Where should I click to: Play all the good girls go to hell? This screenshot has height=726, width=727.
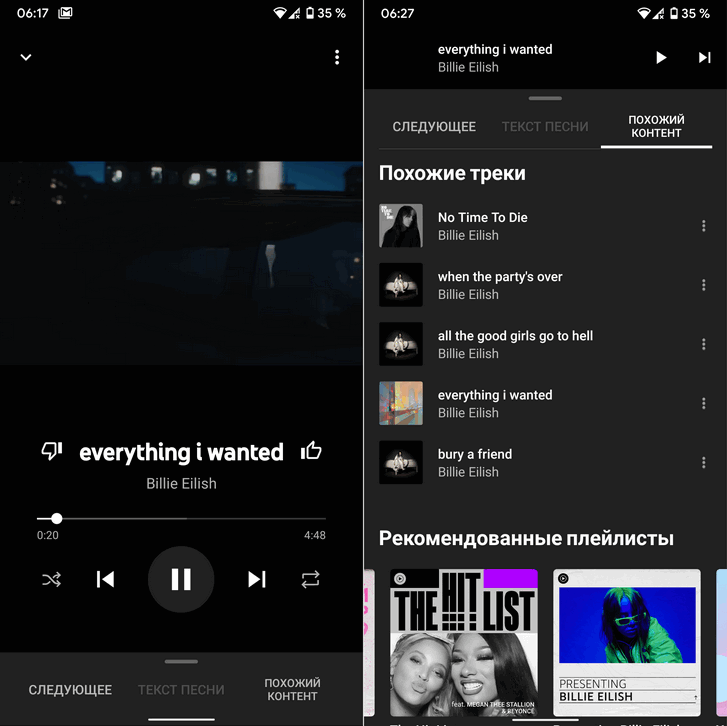[x=515, y=344]
